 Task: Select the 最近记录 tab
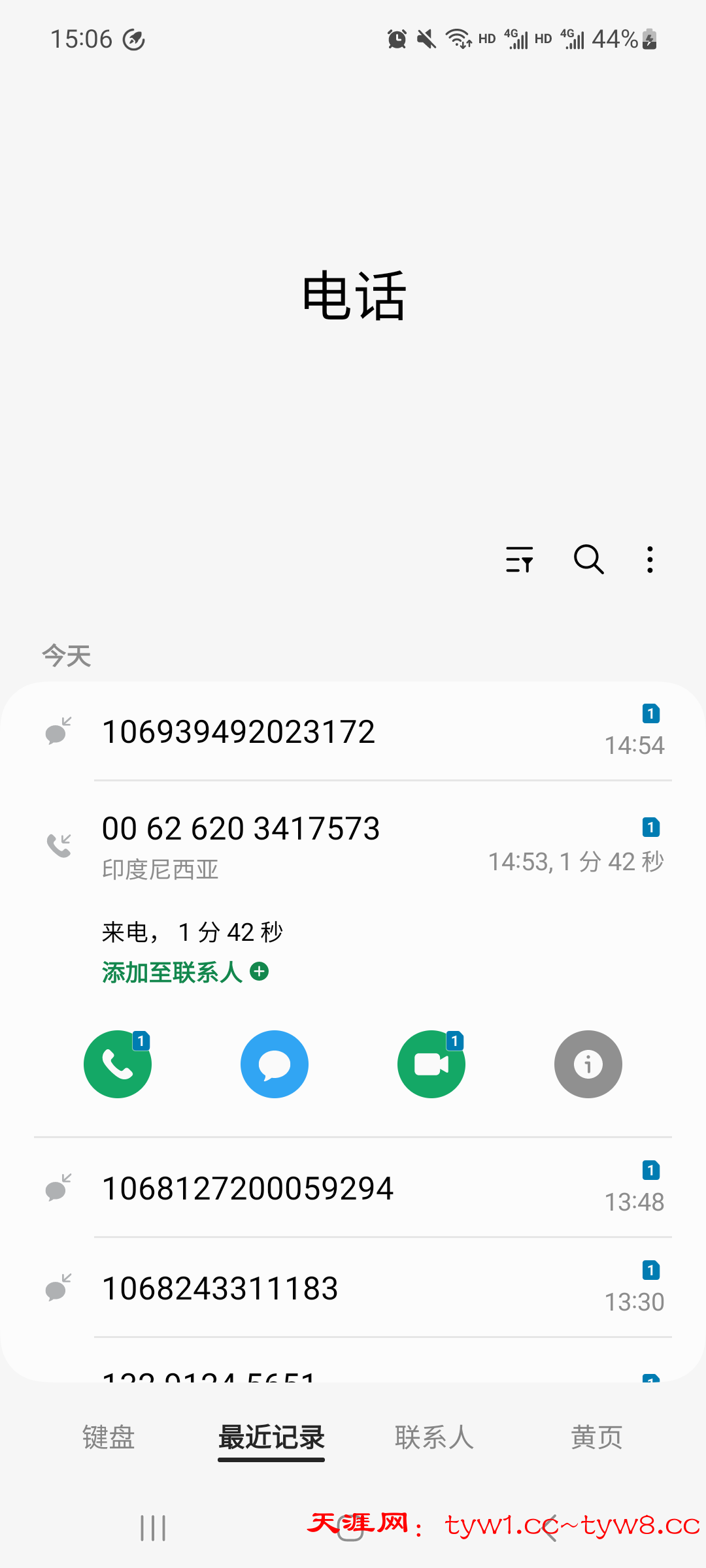click(x=271, y=1437)
